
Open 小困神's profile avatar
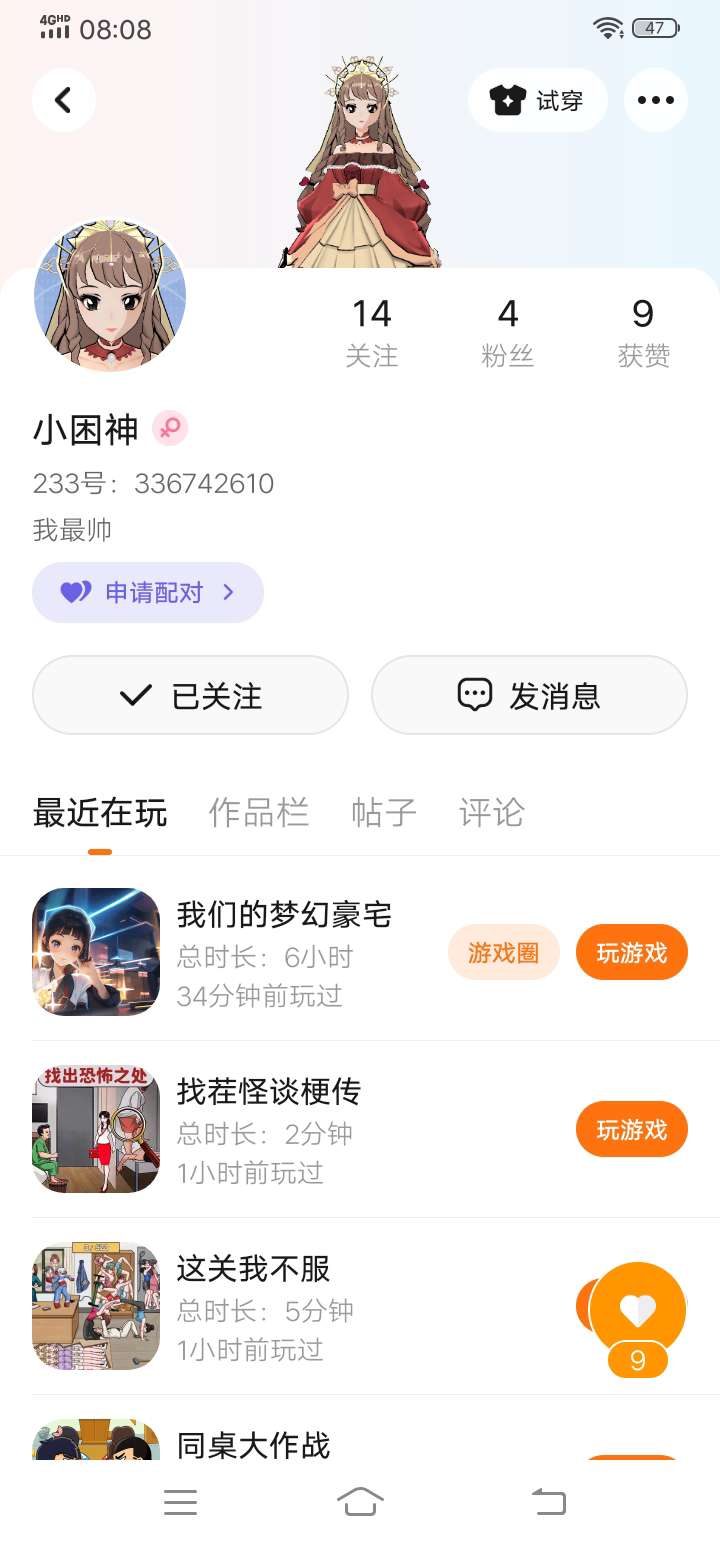110,296
